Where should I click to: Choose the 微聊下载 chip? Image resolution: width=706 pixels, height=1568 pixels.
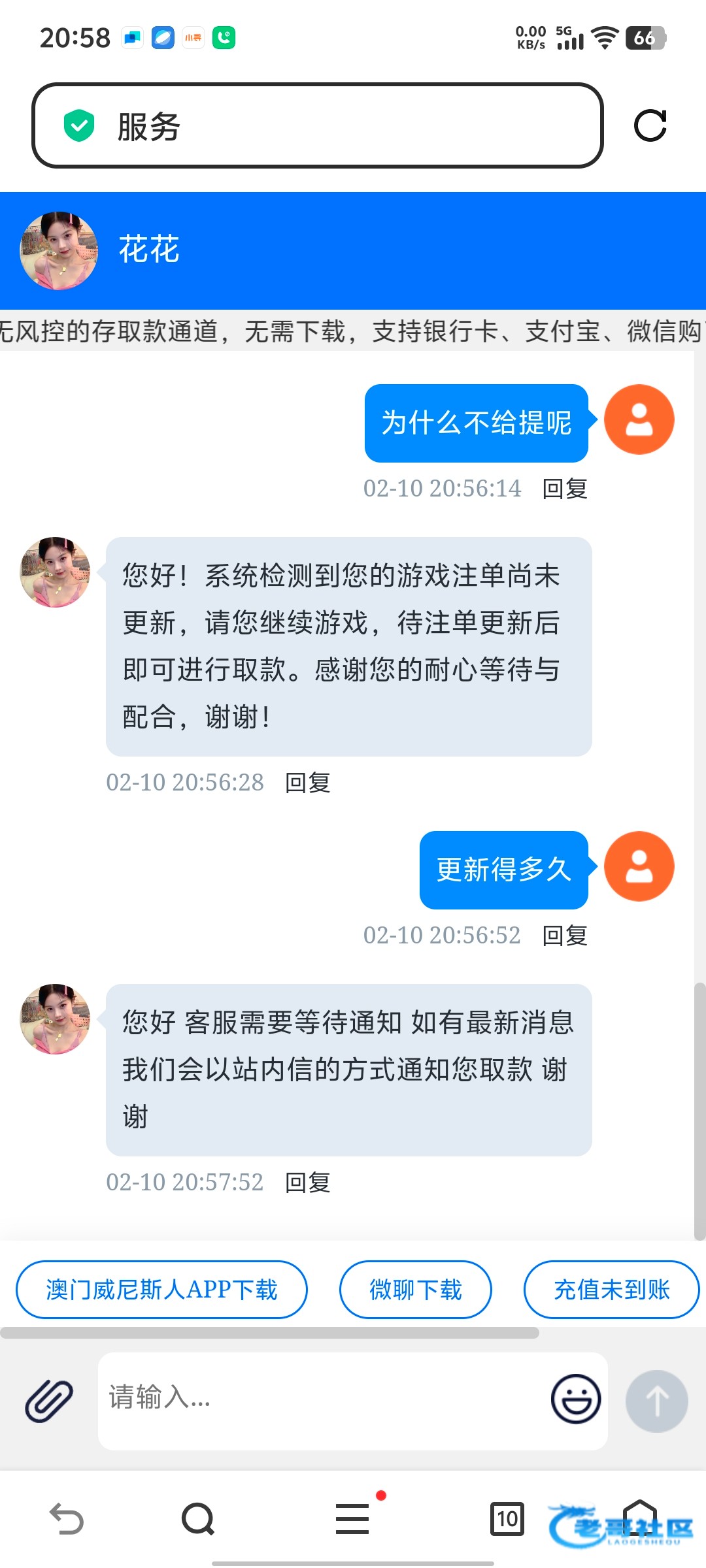[x=415, y=1290]
